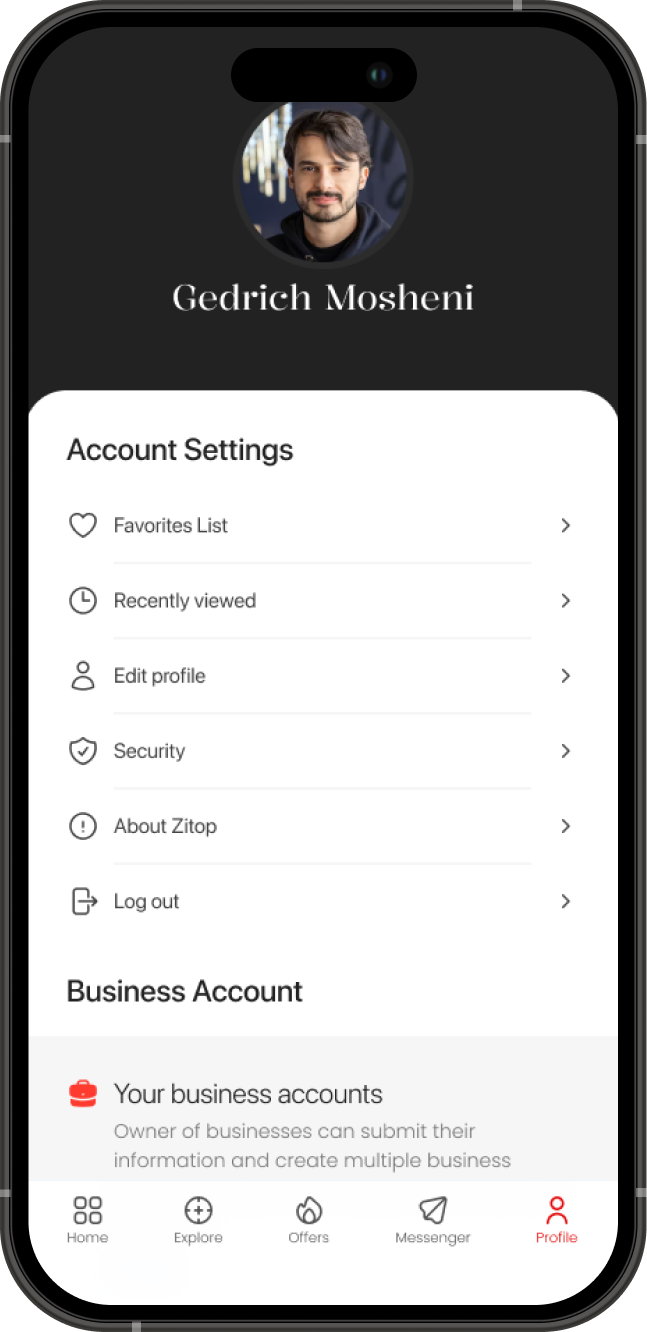Image resolution: width=647 pixels, height=1332 pixels.
Task: Go to Edit profile
Action: 320,676
